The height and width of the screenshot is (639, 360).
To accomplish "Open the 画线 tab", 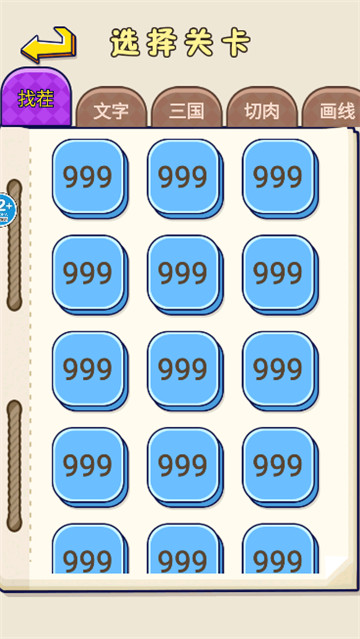I will [332, 108].
